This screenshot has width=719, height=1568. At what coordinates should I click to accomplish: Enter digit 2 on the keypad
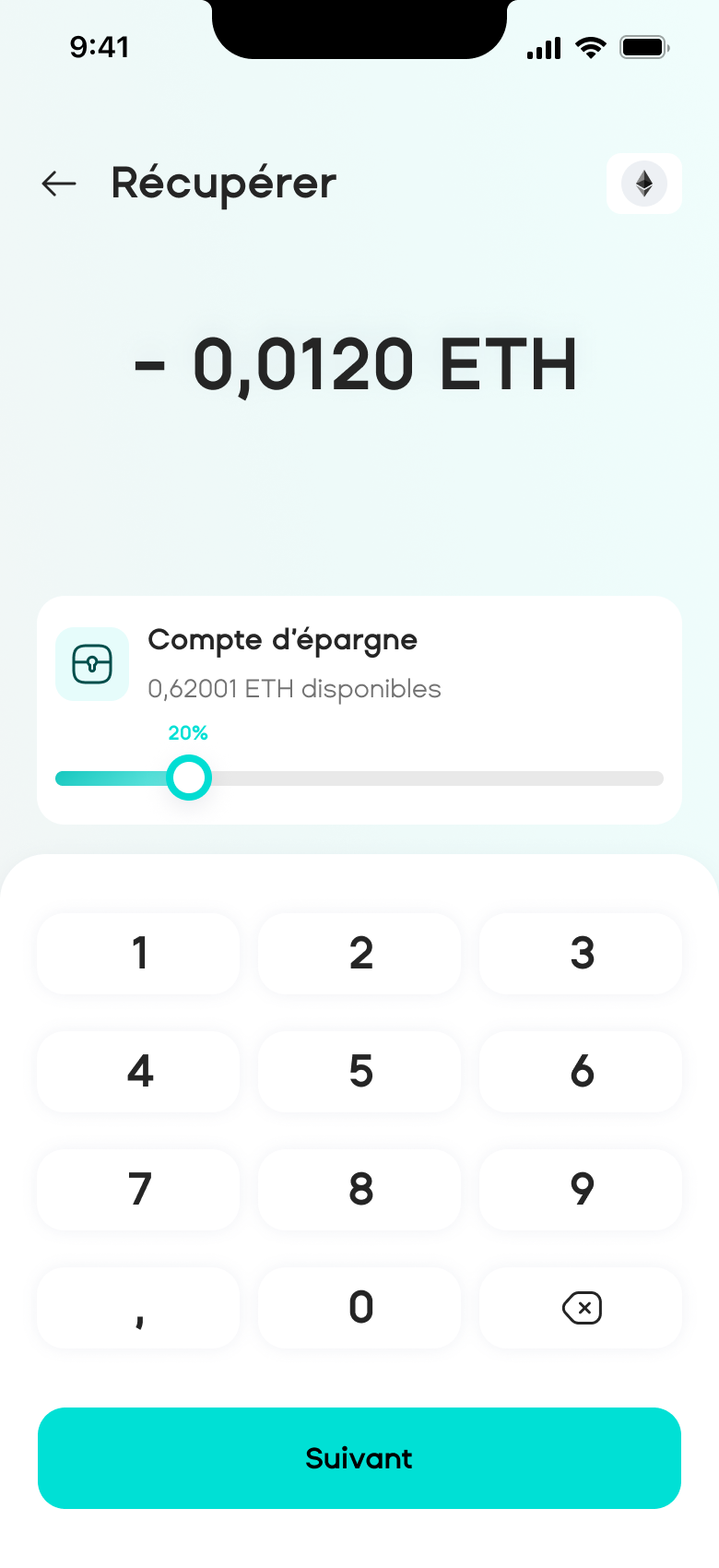pos(359,953)
